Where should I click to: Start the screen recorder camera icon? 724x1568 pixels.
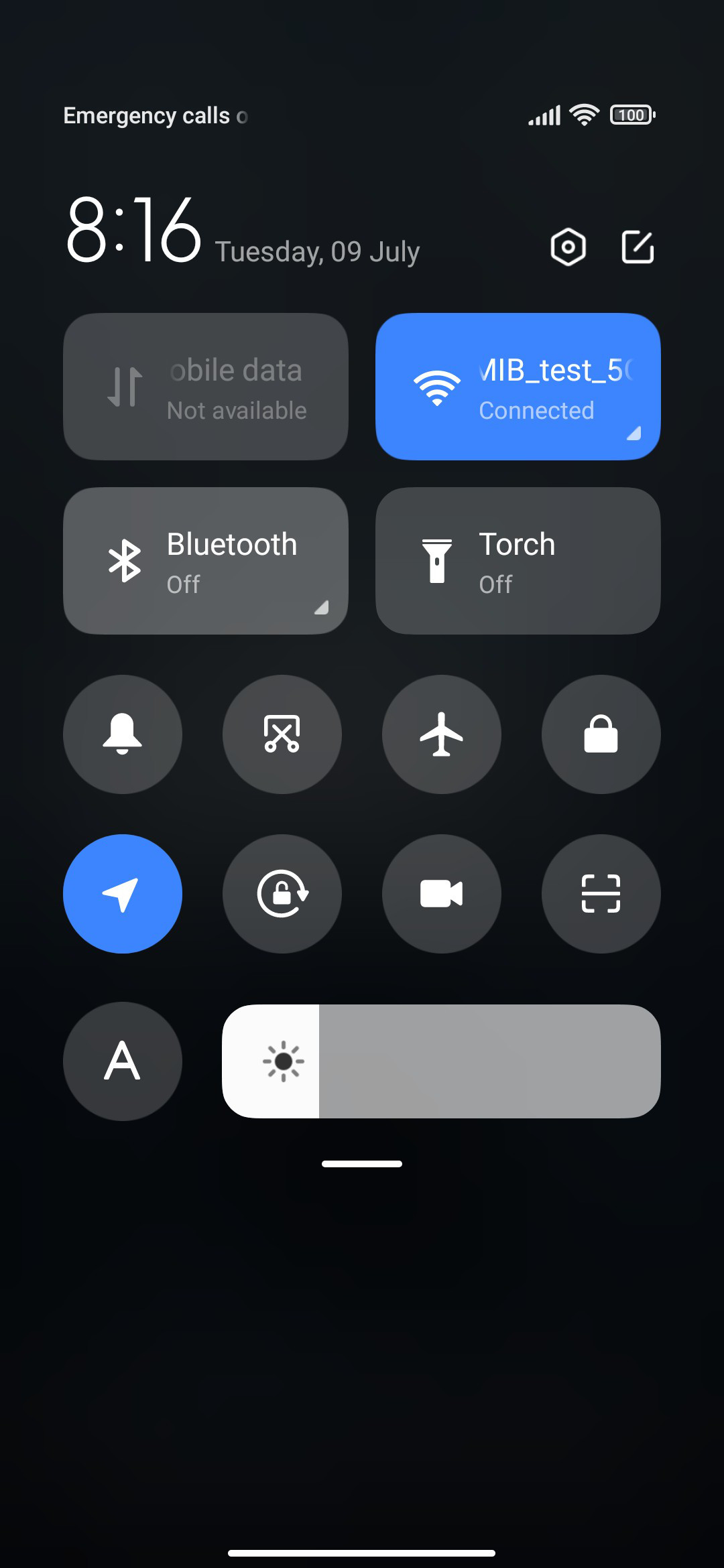click(442, 894)
